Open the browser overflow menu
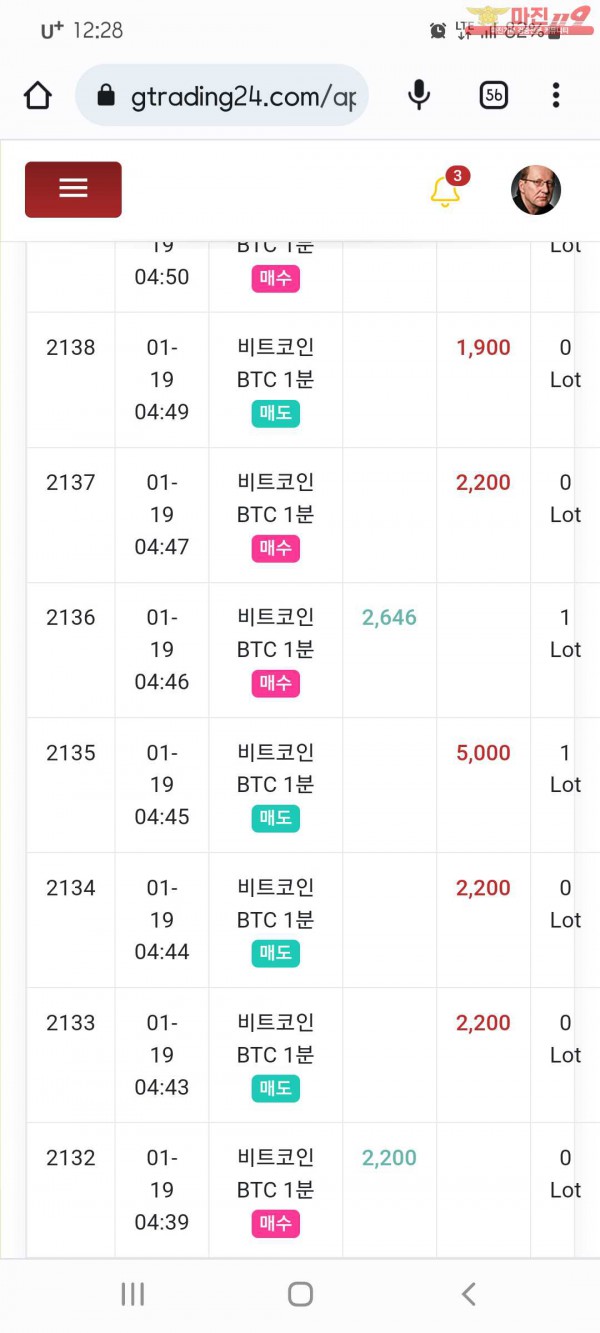The image size is (600, 1333). tap(556, 96)
